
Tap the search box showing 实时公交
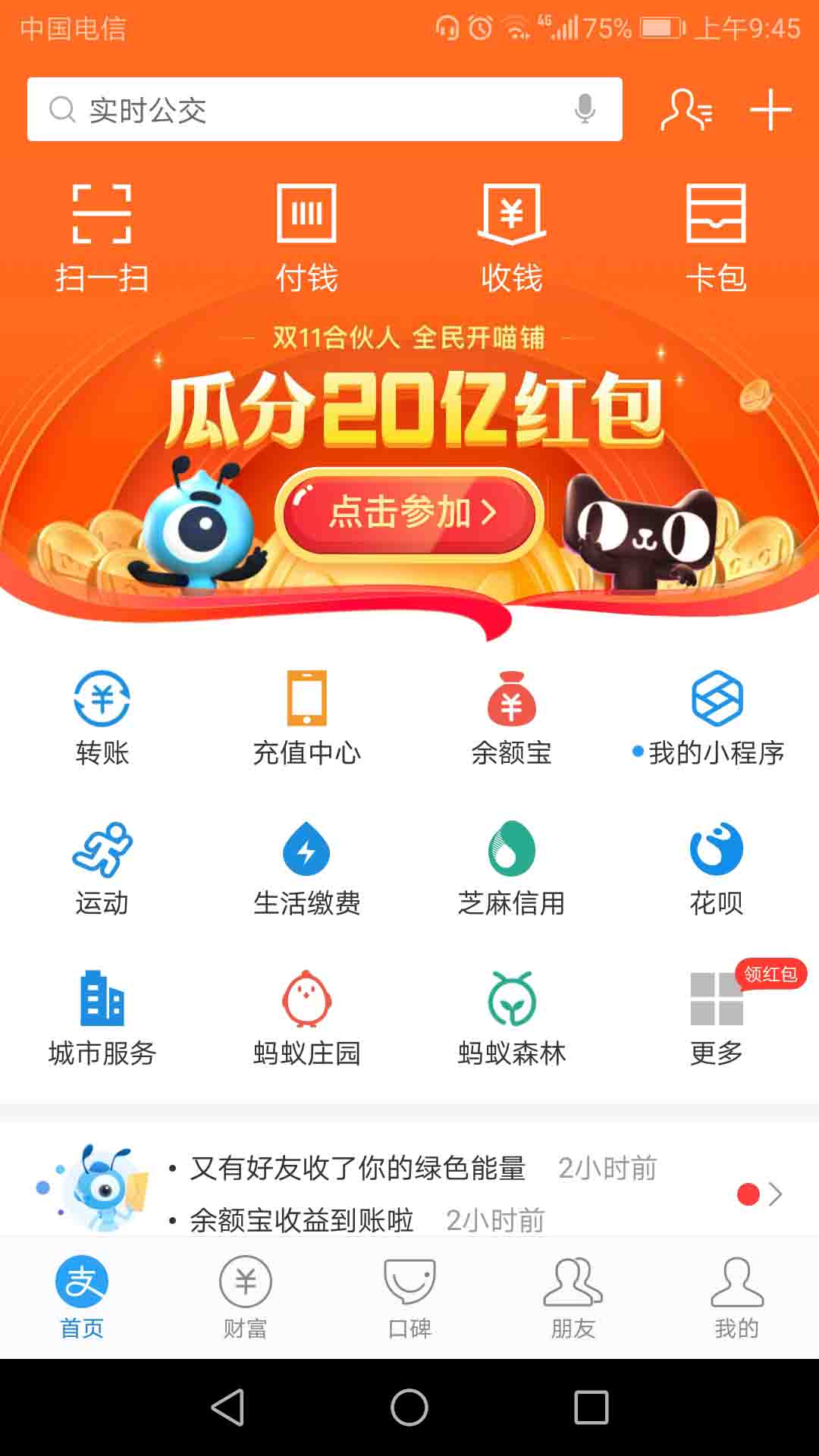(303, 110)
